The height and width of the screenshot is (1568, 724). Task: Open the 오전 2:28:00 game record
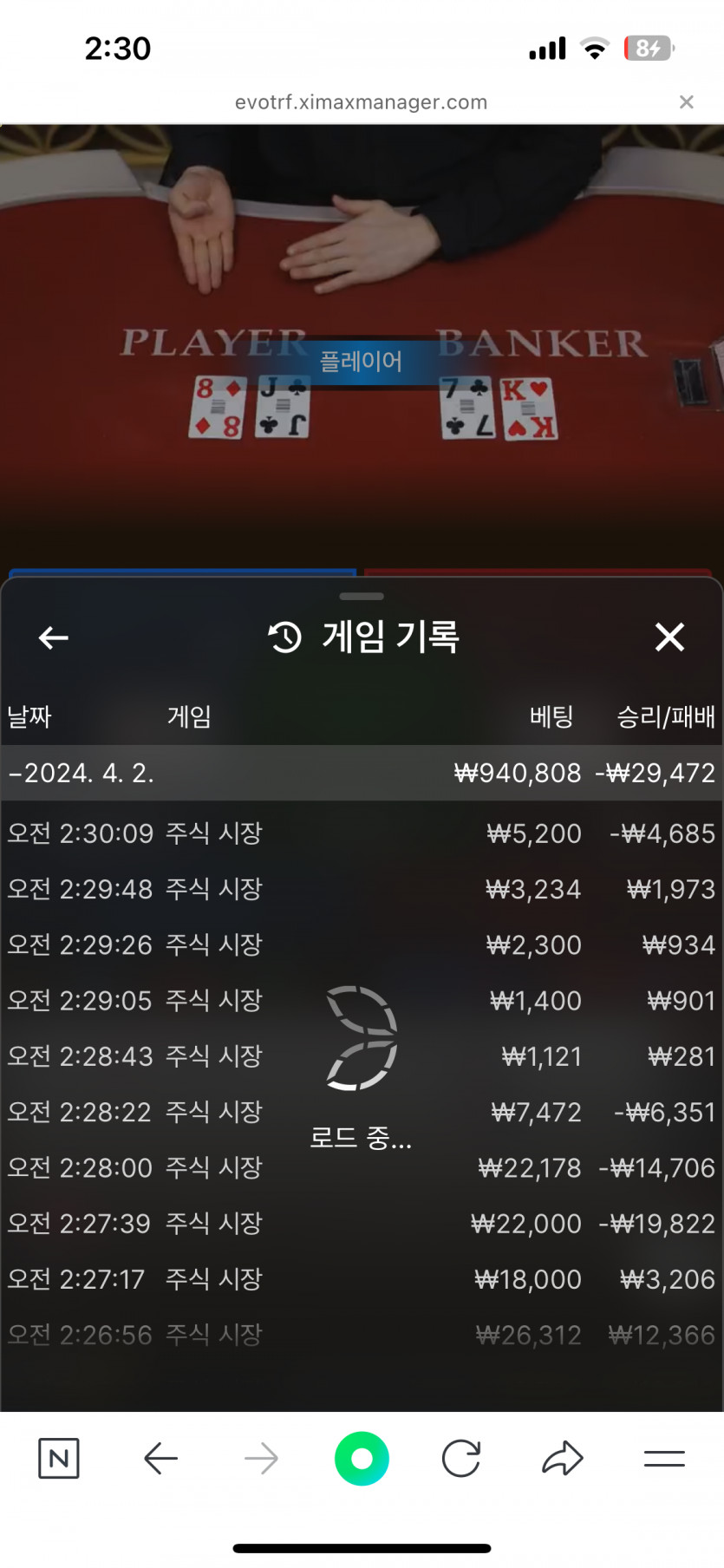[362, 1168]
